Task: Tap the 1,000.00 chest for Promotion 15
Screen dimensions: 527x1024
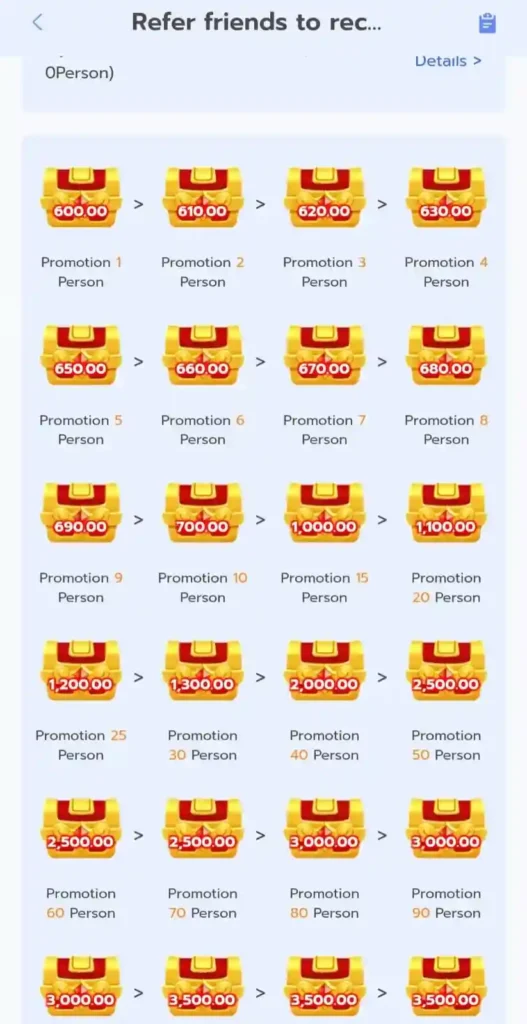Action: pos(325,513)
